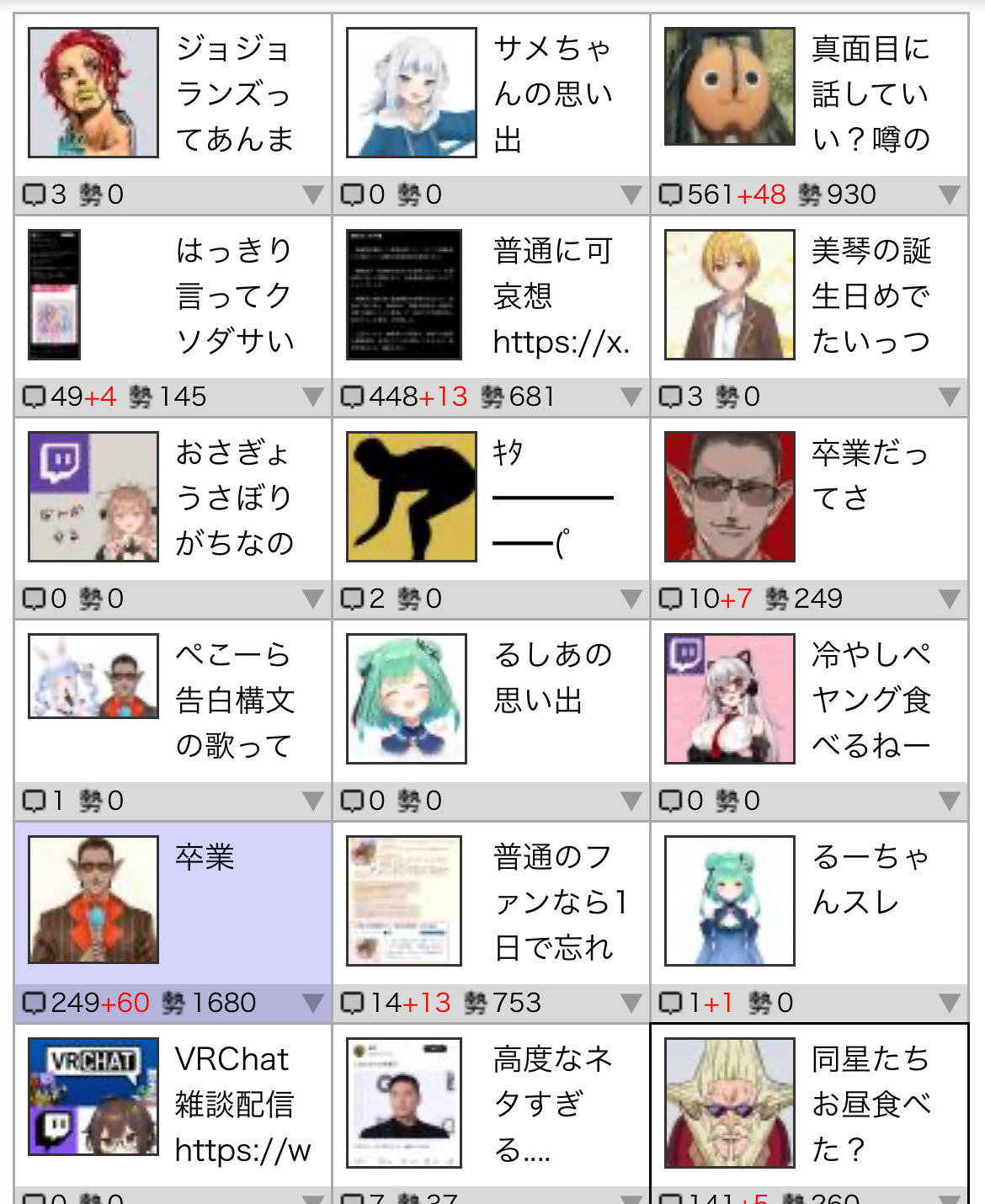Open the VRChat 雑談配信 thread
Viewport: 985px width, 1204px height.
pyautogui.click(x=241, y=1104)
